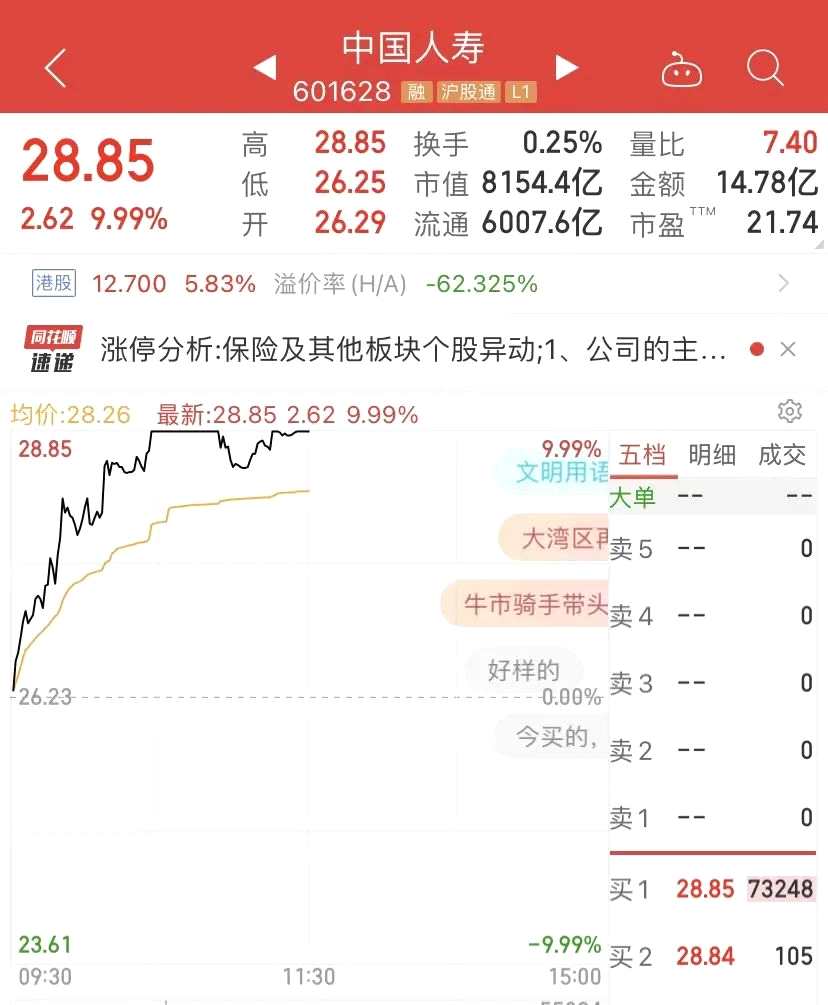Screen dimensions: 828x1005
Task: Open the robot assistant icon
Action: [x=682, y=70]
